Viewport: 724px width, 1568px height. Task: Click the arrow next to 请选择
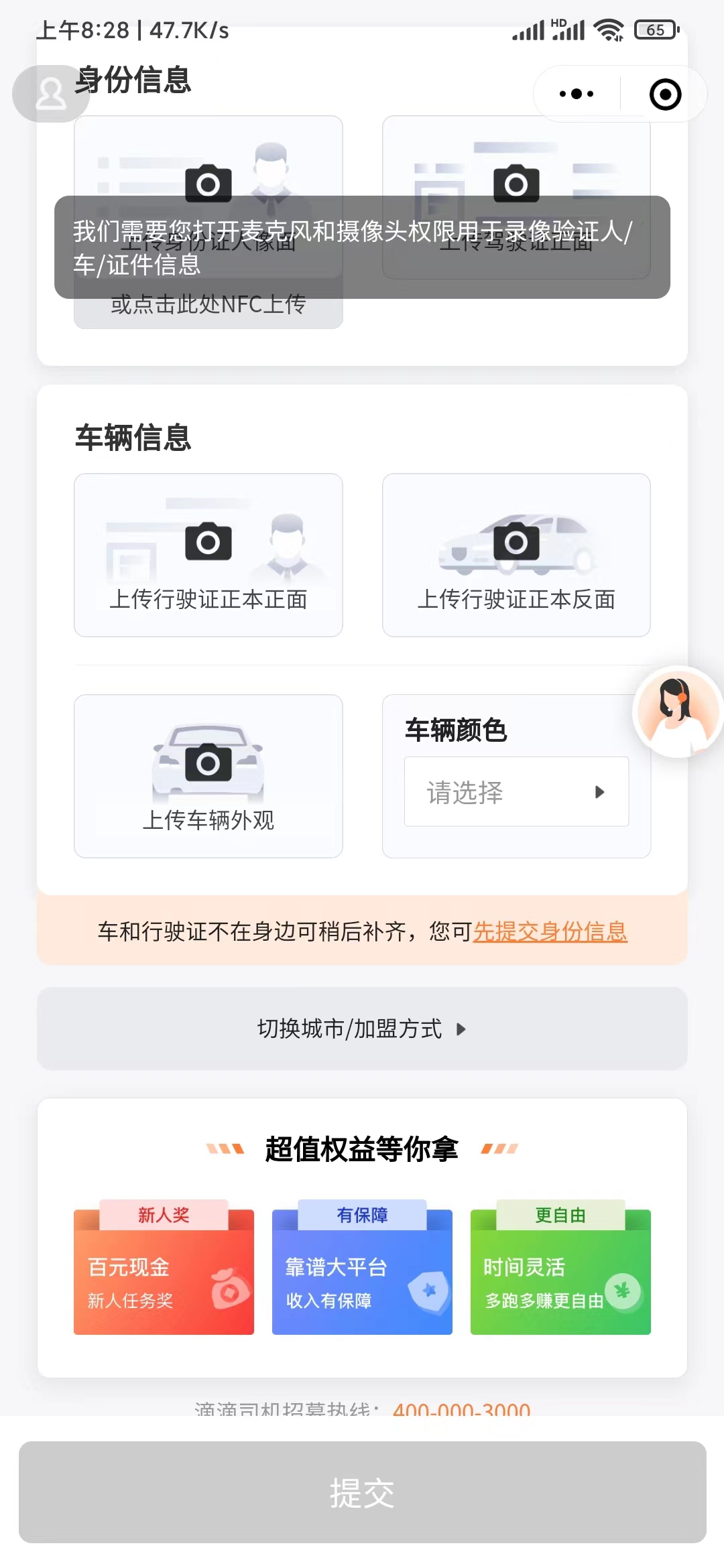(600, 791)
